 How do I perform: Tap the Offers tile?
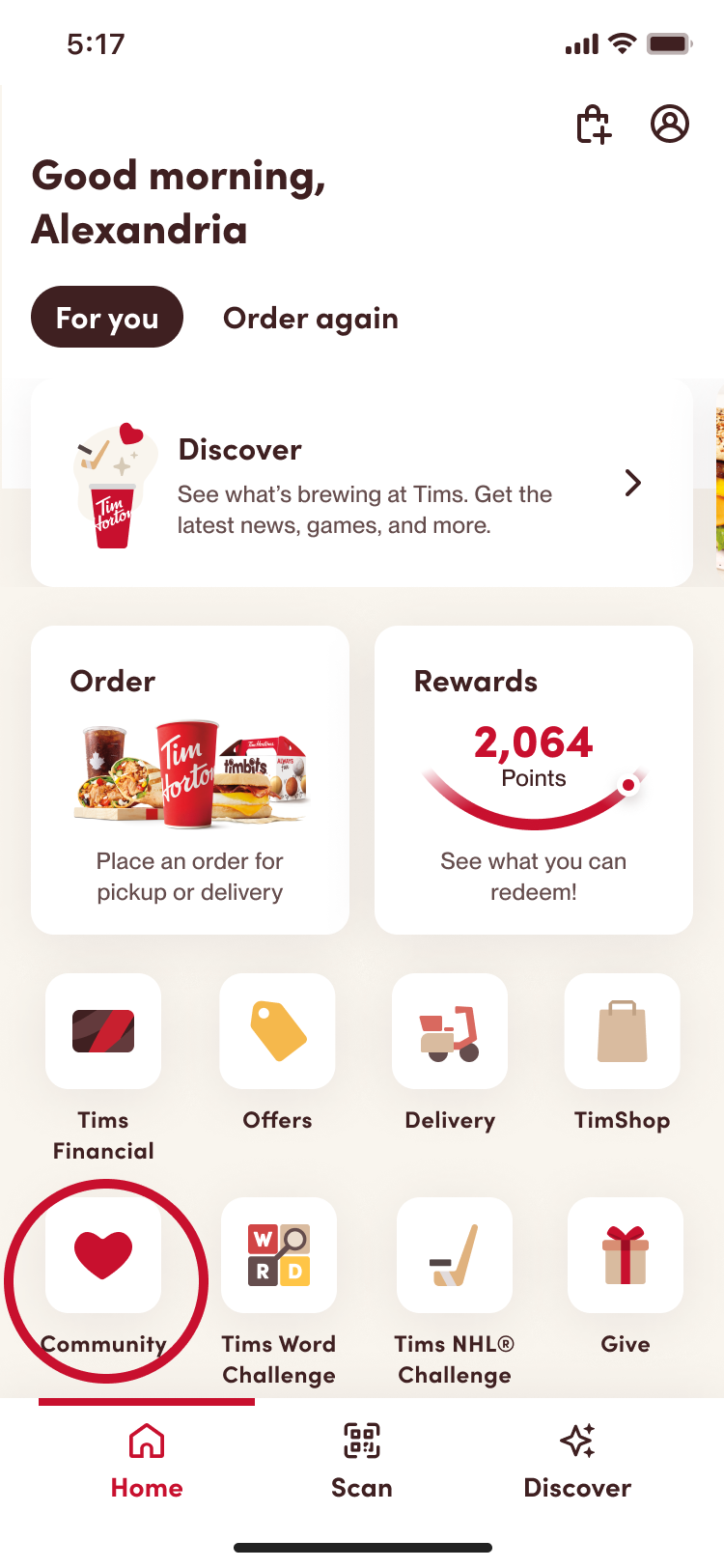point(277,1032)
